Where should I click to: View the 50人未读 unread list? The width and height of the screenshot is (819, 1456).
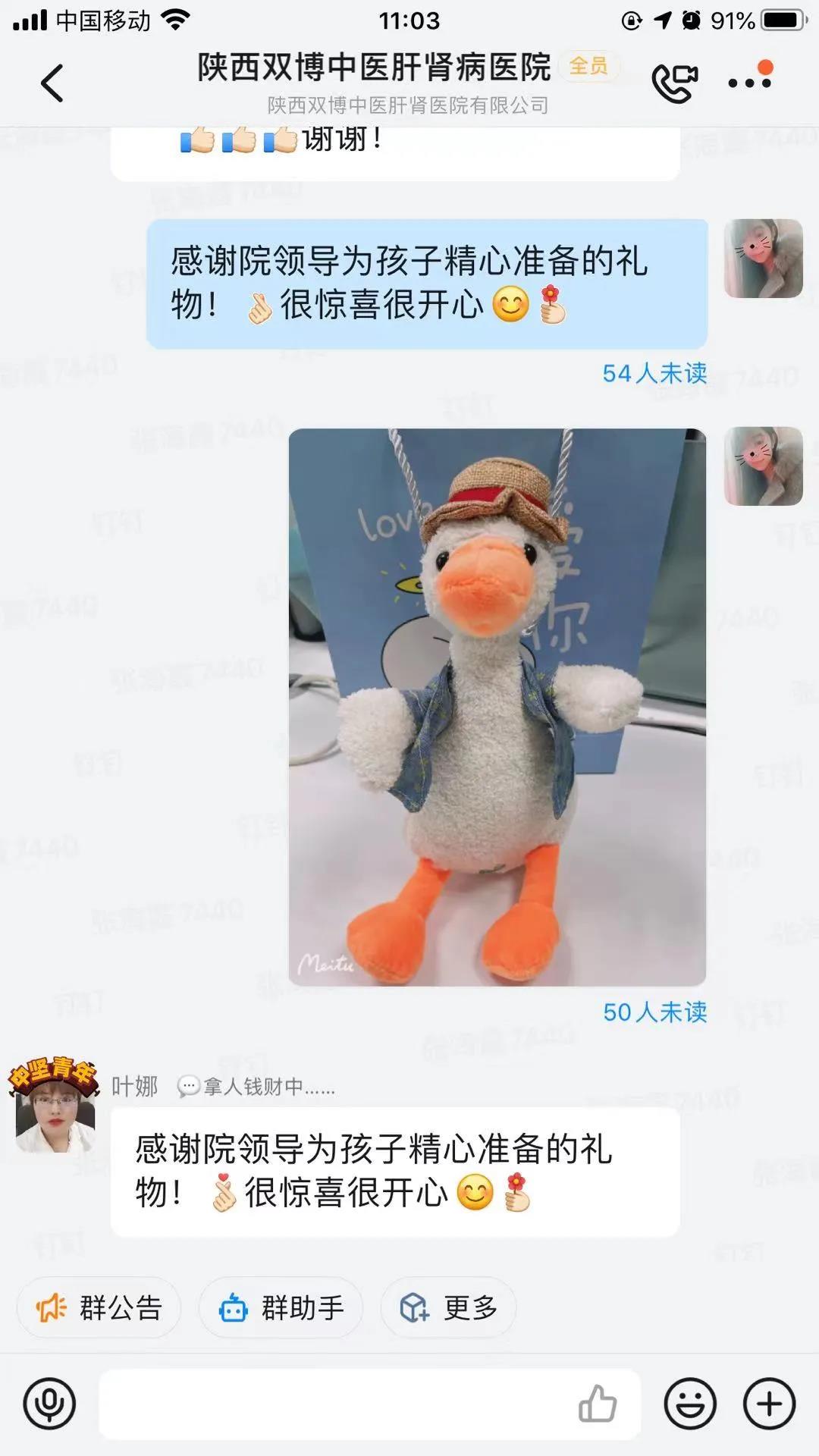pos(654,1012)
